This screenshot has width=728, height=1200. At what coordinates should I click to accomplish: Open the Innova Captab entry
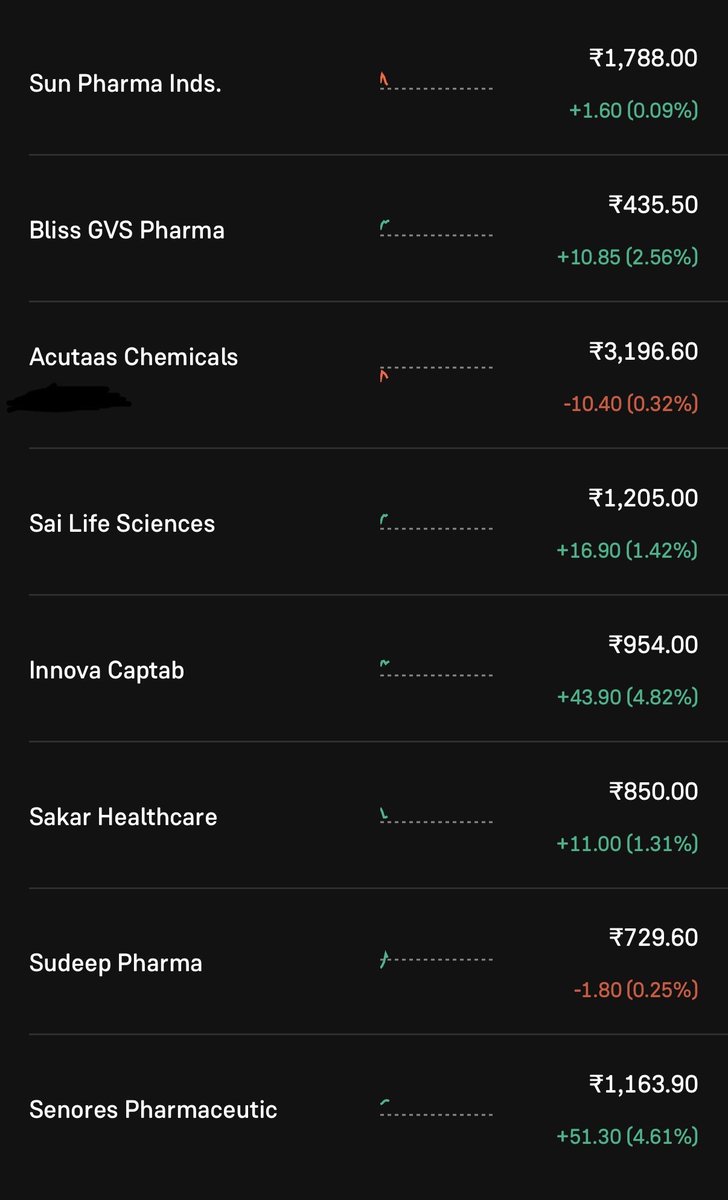364,669
